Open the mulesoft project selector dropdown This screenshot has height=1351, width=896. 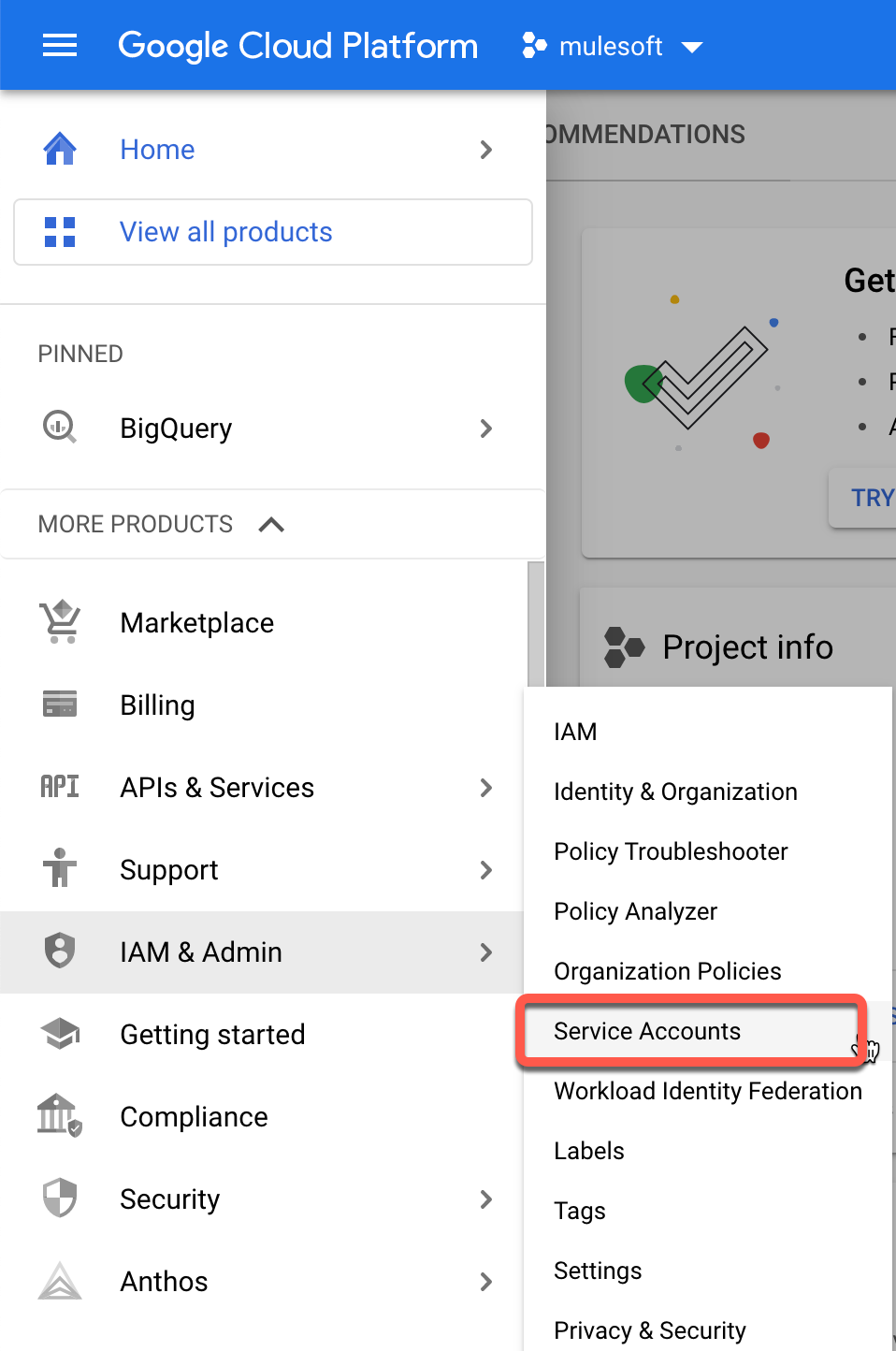(x=613, y=46)
